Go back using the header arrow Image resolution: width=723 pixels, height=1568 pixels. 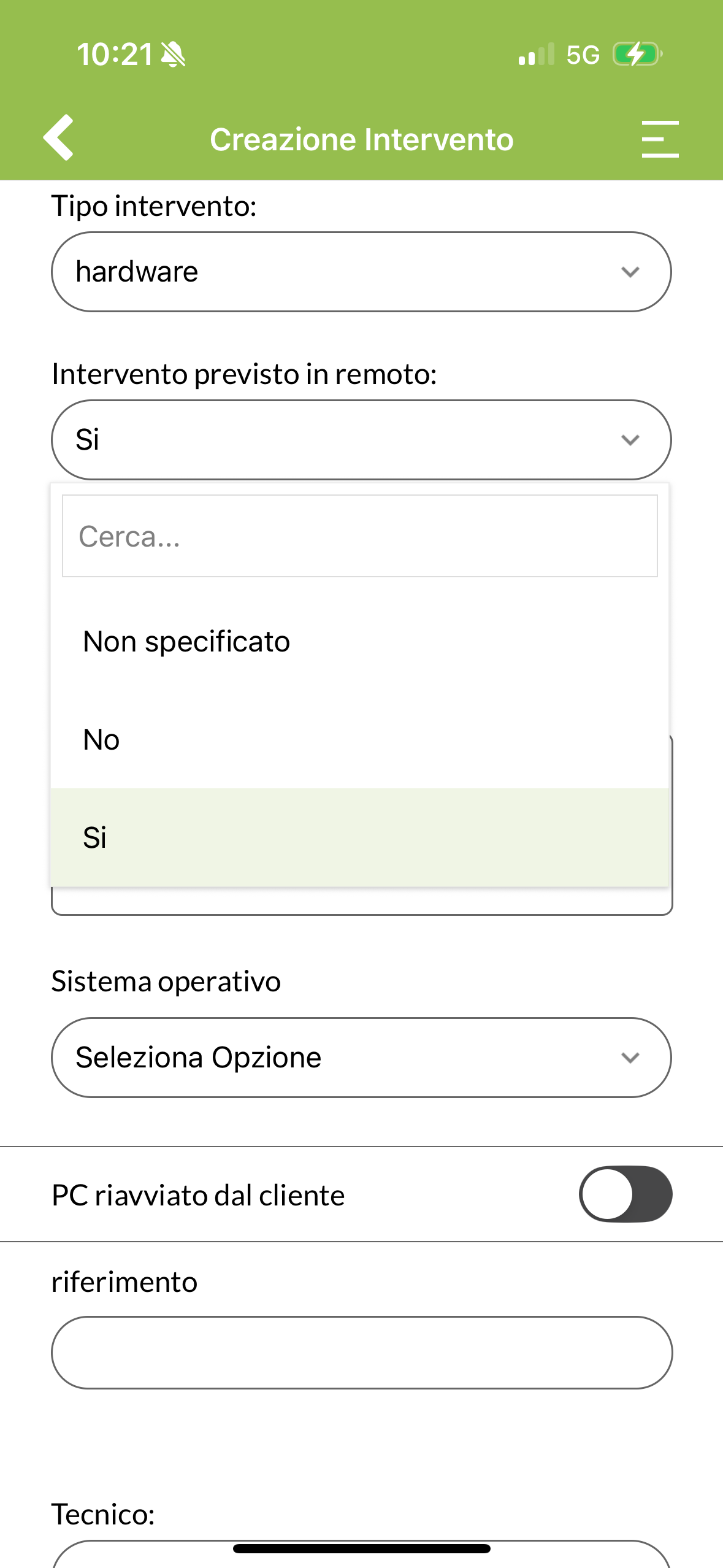click(59, 138)
